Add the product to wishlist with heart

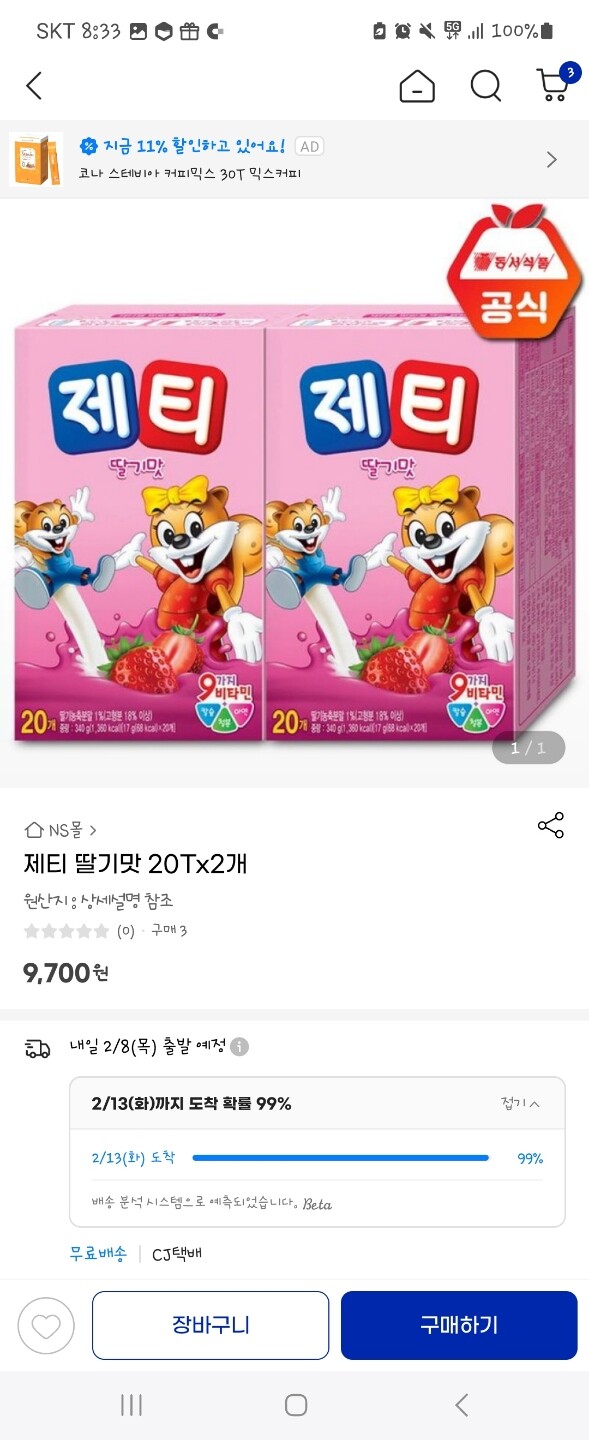[x=46, y=1326]
